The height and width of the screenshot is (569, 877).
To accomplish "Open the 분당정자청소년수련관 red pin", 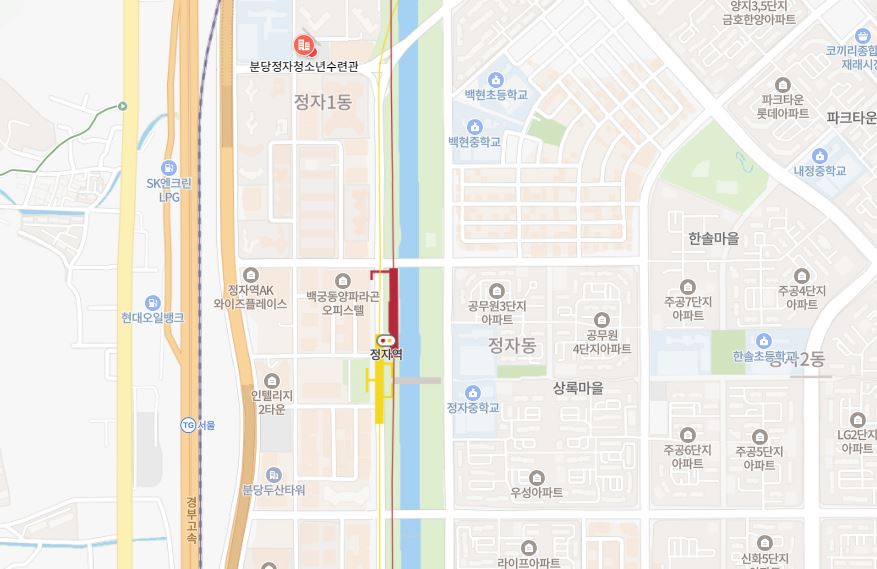I will pos(303,46).
